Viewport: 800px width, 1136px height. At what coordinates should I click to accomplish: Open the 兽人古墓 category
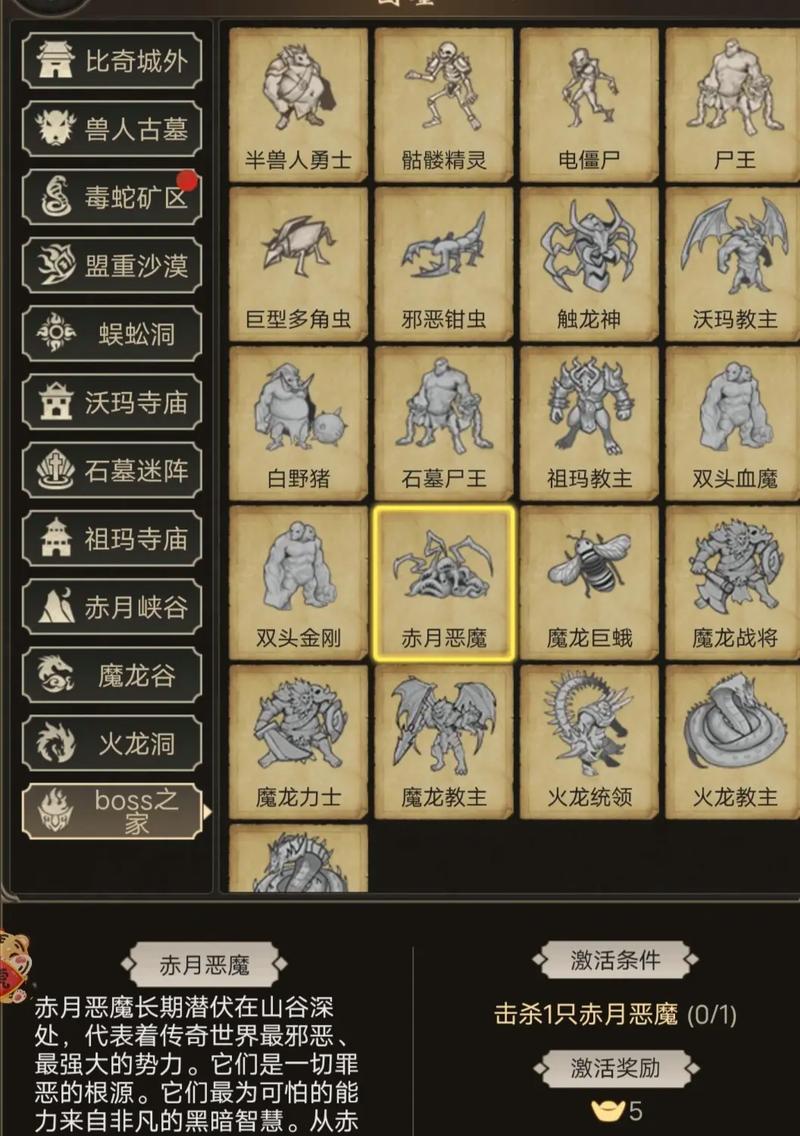point(111,129)
